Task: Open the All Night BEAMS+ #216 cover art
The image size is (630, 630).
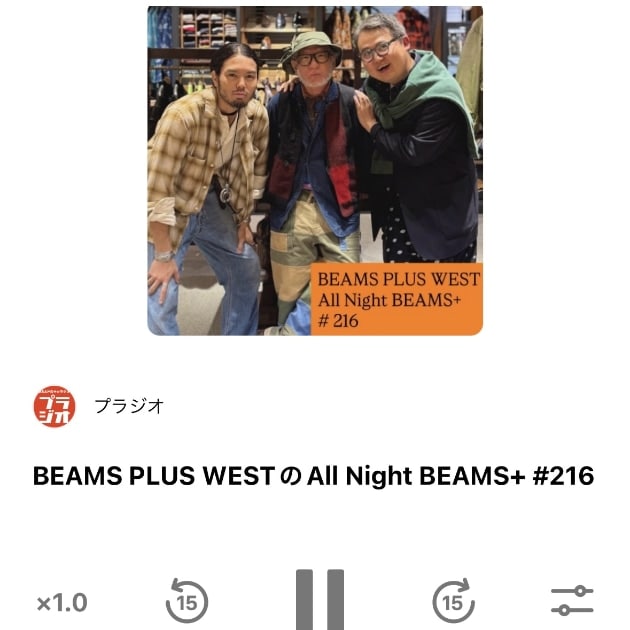Action: coord(315,170)
